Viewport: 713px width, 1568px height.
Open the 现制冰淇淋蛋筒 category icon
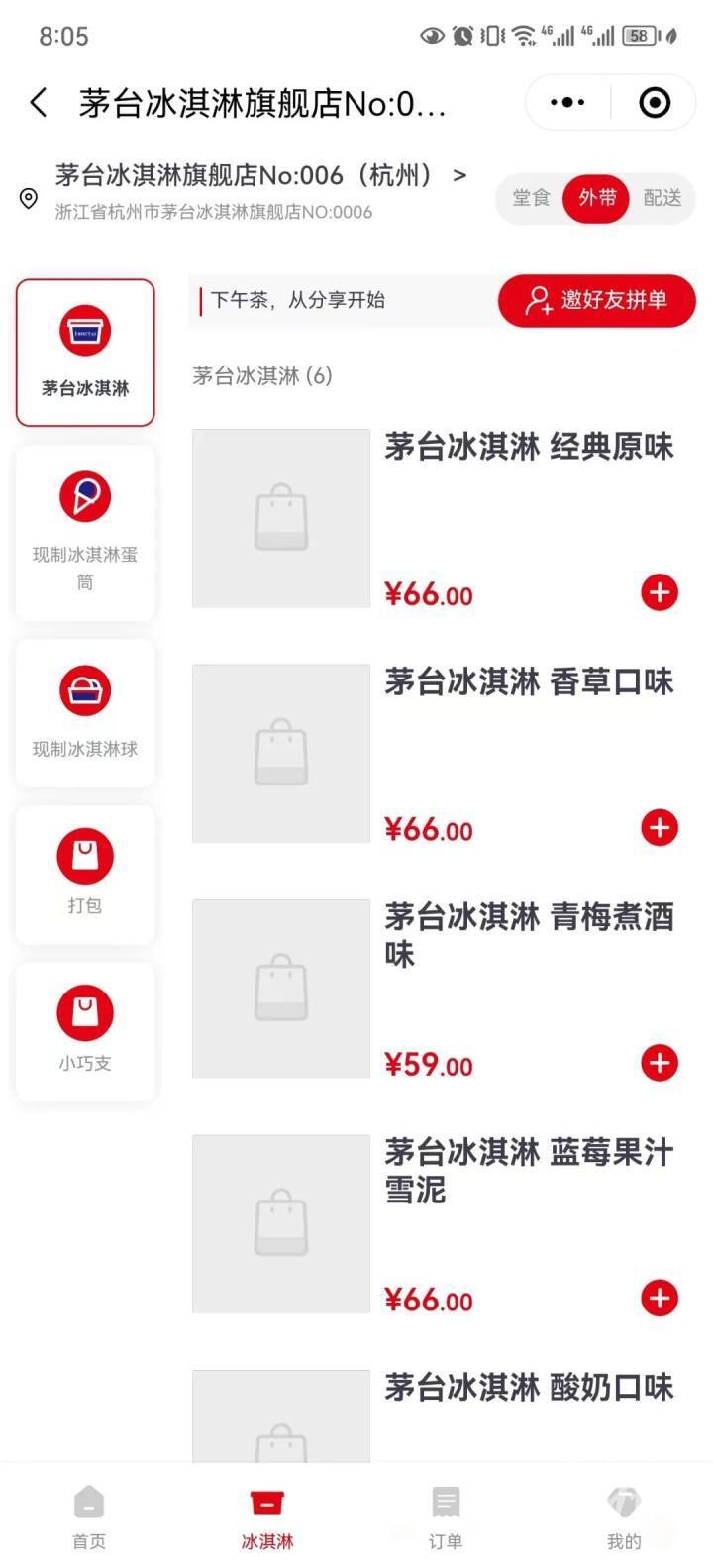[85, 495]
